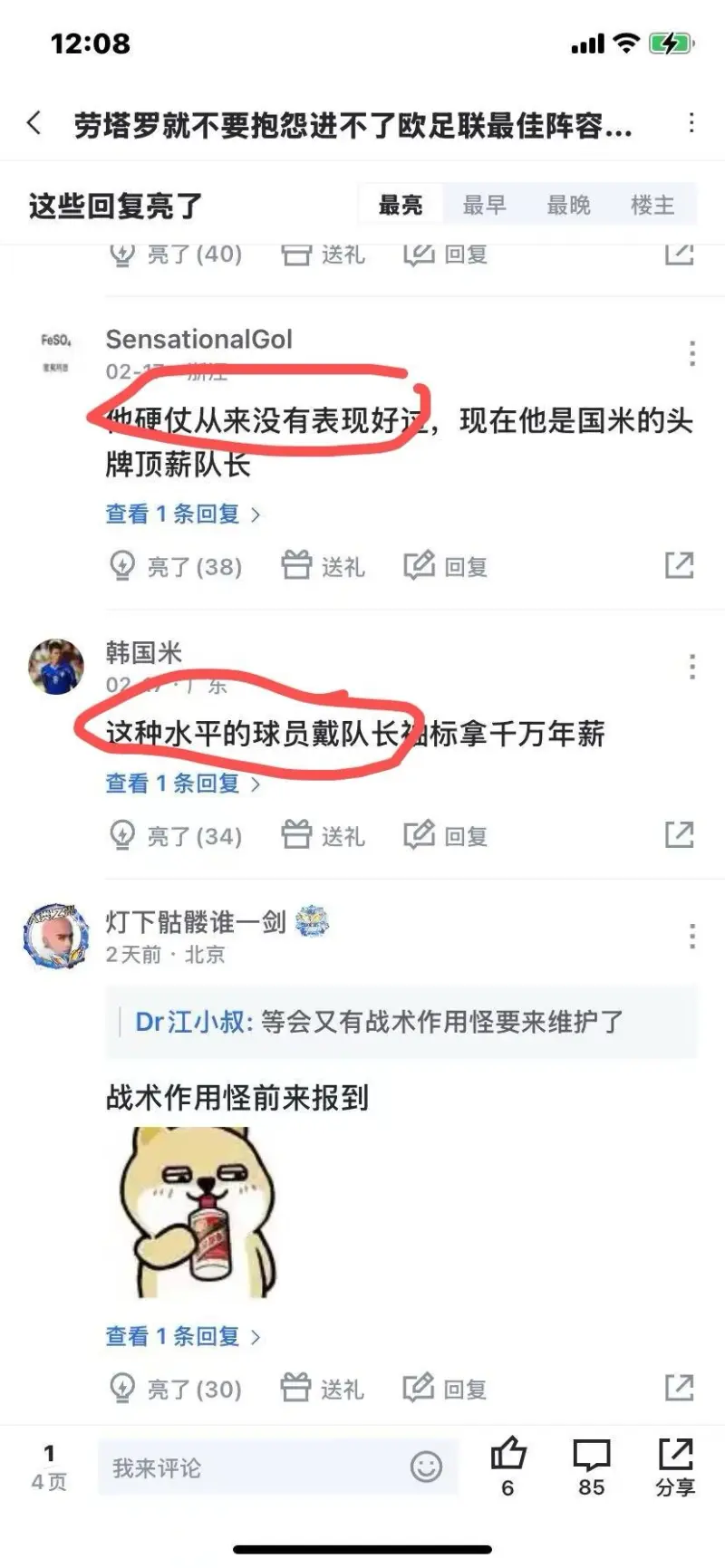Share the post using the 分享 button
This screenshot has height=1568, width=725.
coord(675,1465)
